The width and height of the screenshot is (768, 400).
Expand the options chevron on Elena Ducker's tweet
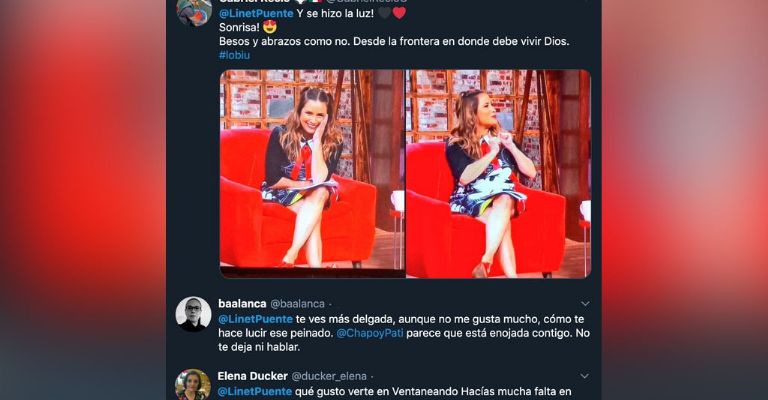coord(585,376)
